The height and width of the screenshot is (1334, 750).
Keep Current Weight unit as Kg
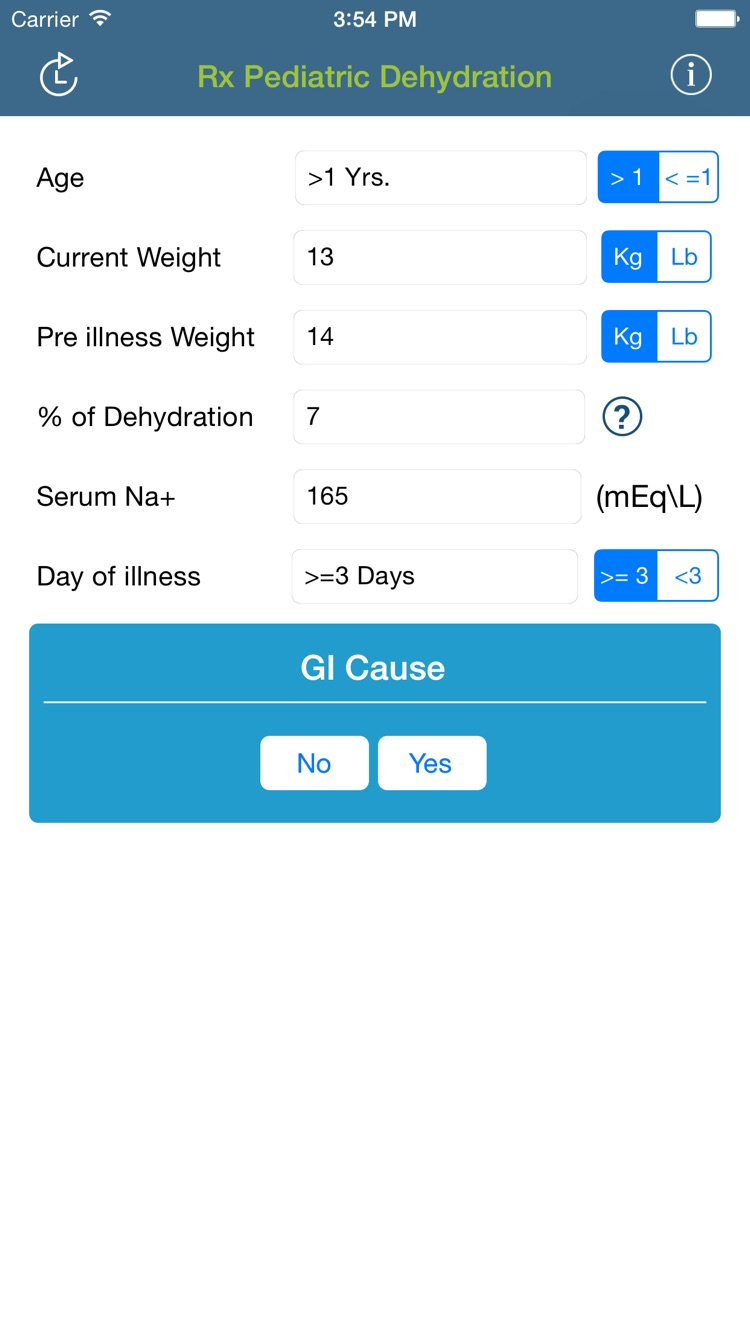[x=628, y=257]
